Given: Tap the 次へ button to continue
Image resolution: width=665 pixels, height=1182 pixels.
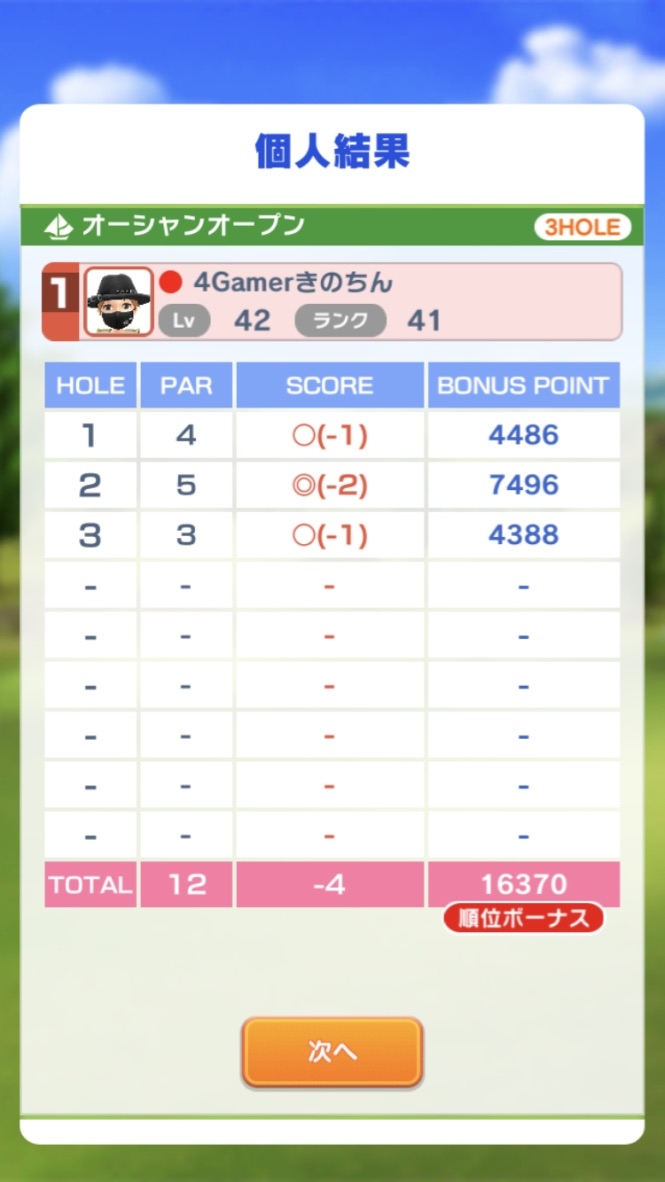Looking at the screenshot, I should click(x=332, y=1052).
